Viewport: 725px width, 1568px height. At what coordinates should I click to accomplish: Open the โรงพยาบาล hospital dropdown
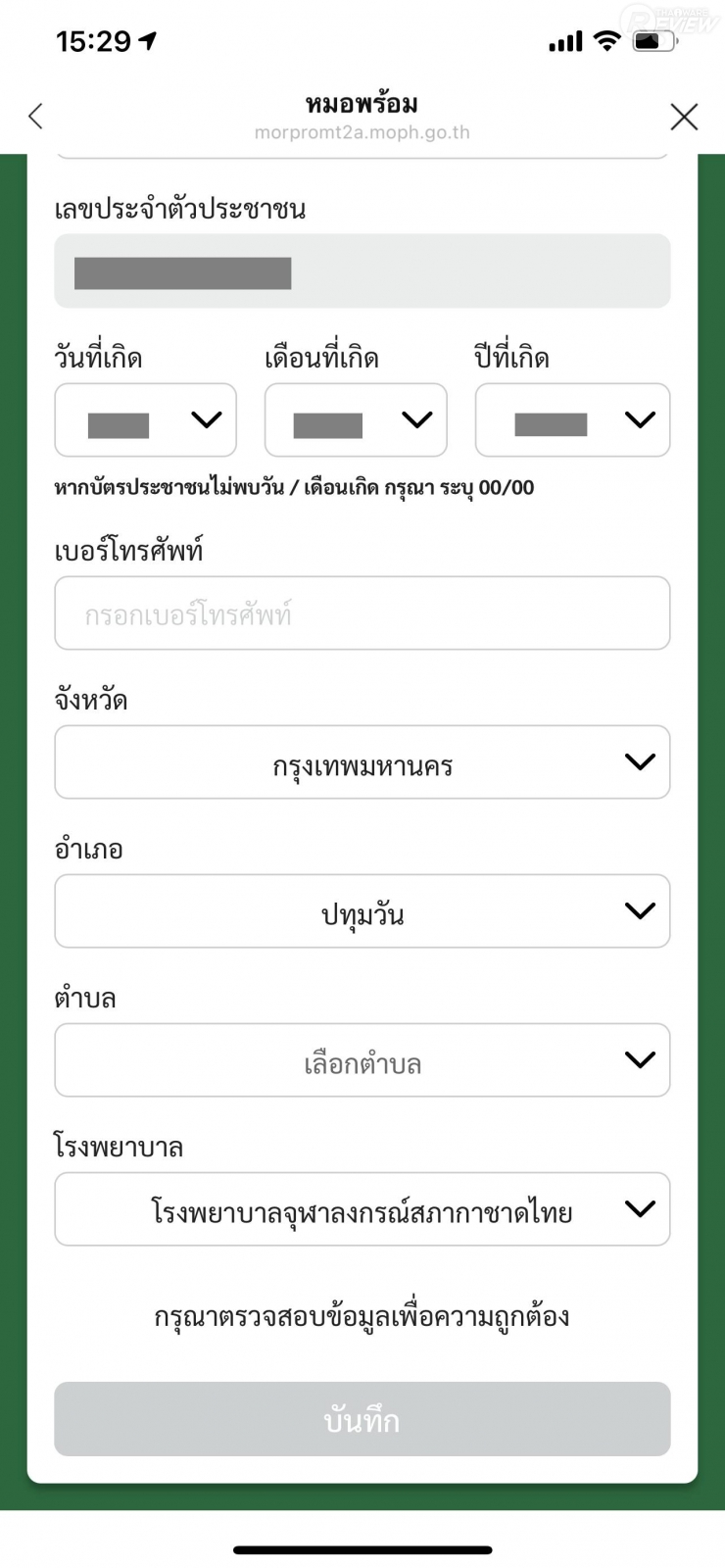click(362, 1209)
